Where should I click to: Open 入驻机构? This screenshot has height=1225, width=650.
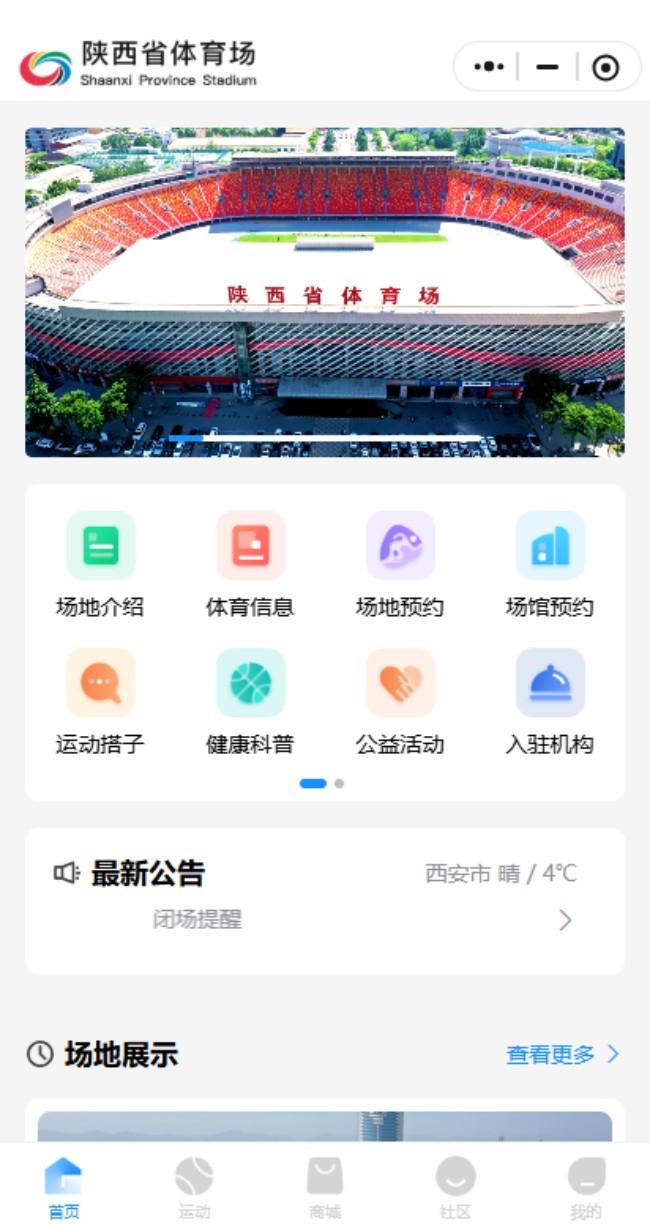point(550,701)
